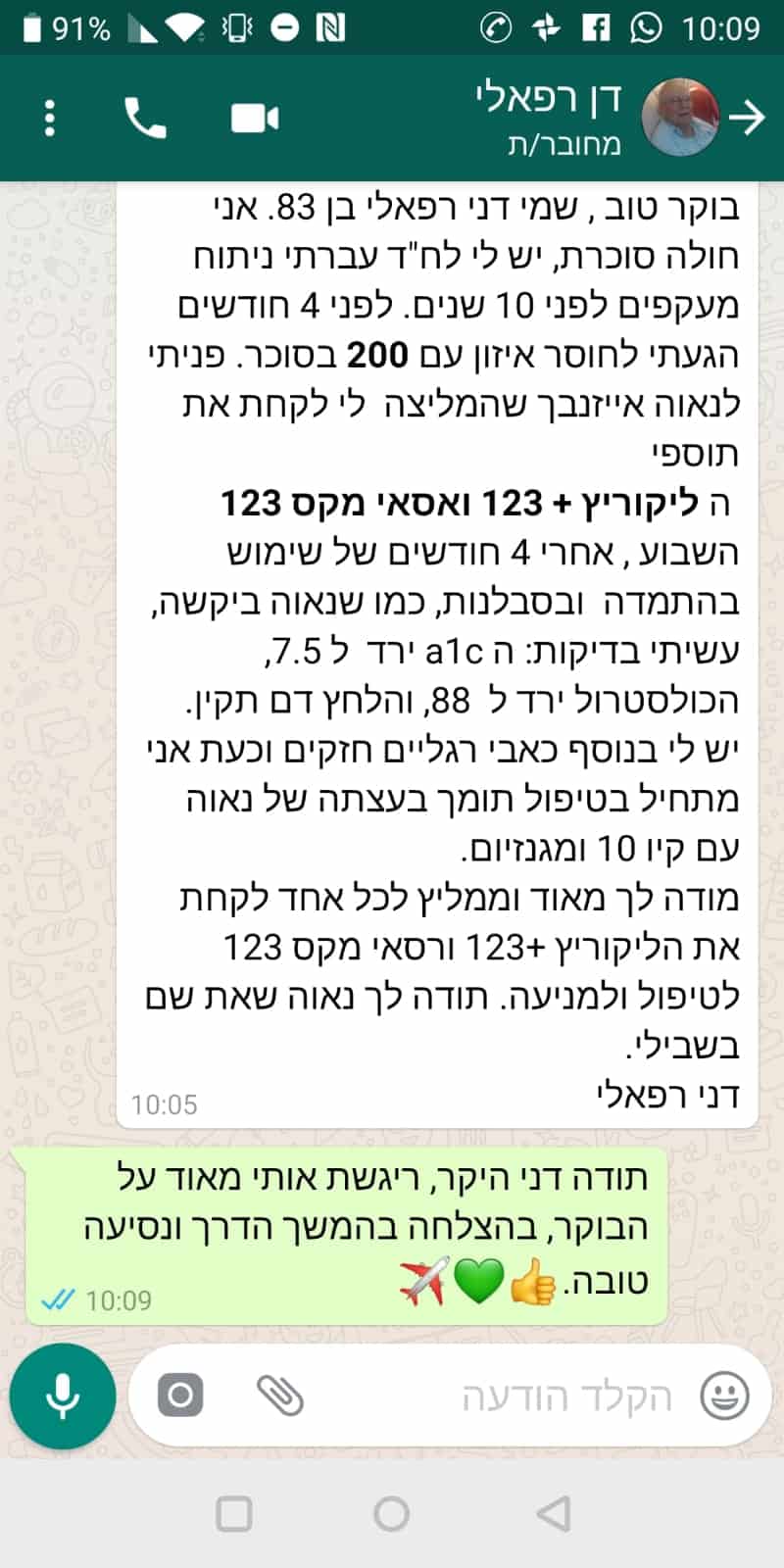The height and width of the screenshot is (1568, 784).
Task: Focus the הקלד הודעה message field
Action: coord(549,1396)
